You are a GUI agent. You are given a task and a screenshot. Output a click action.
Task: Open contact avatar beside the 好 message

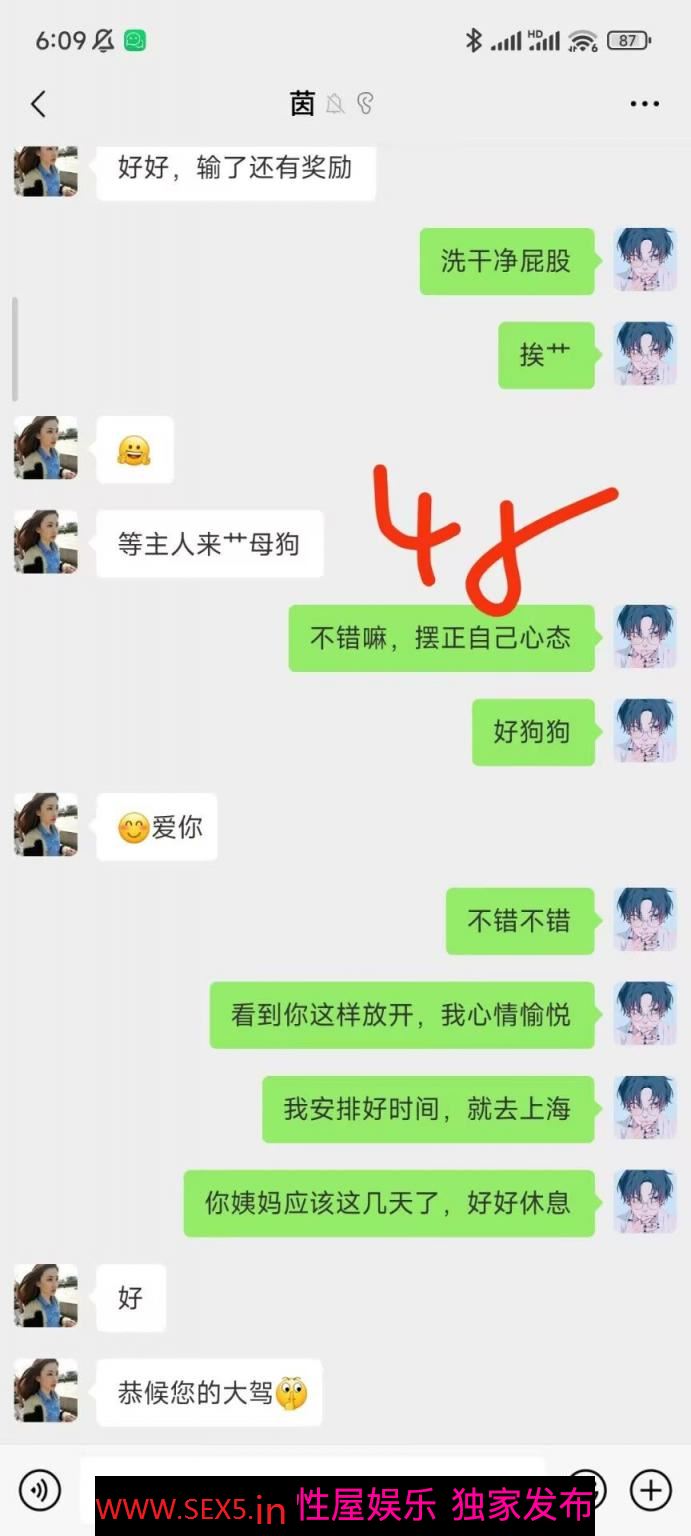[x=46, y=1296]
